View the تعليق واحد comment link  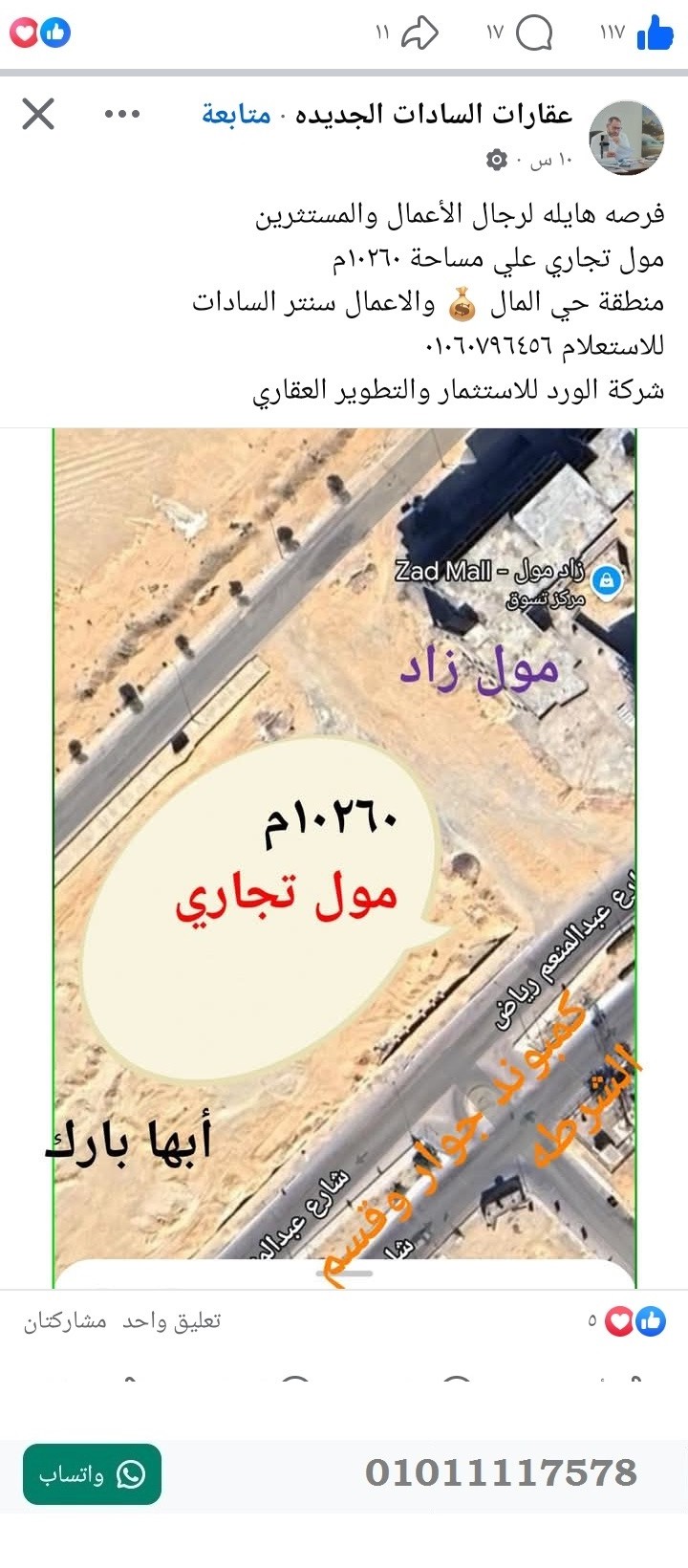click(194, 1318)
